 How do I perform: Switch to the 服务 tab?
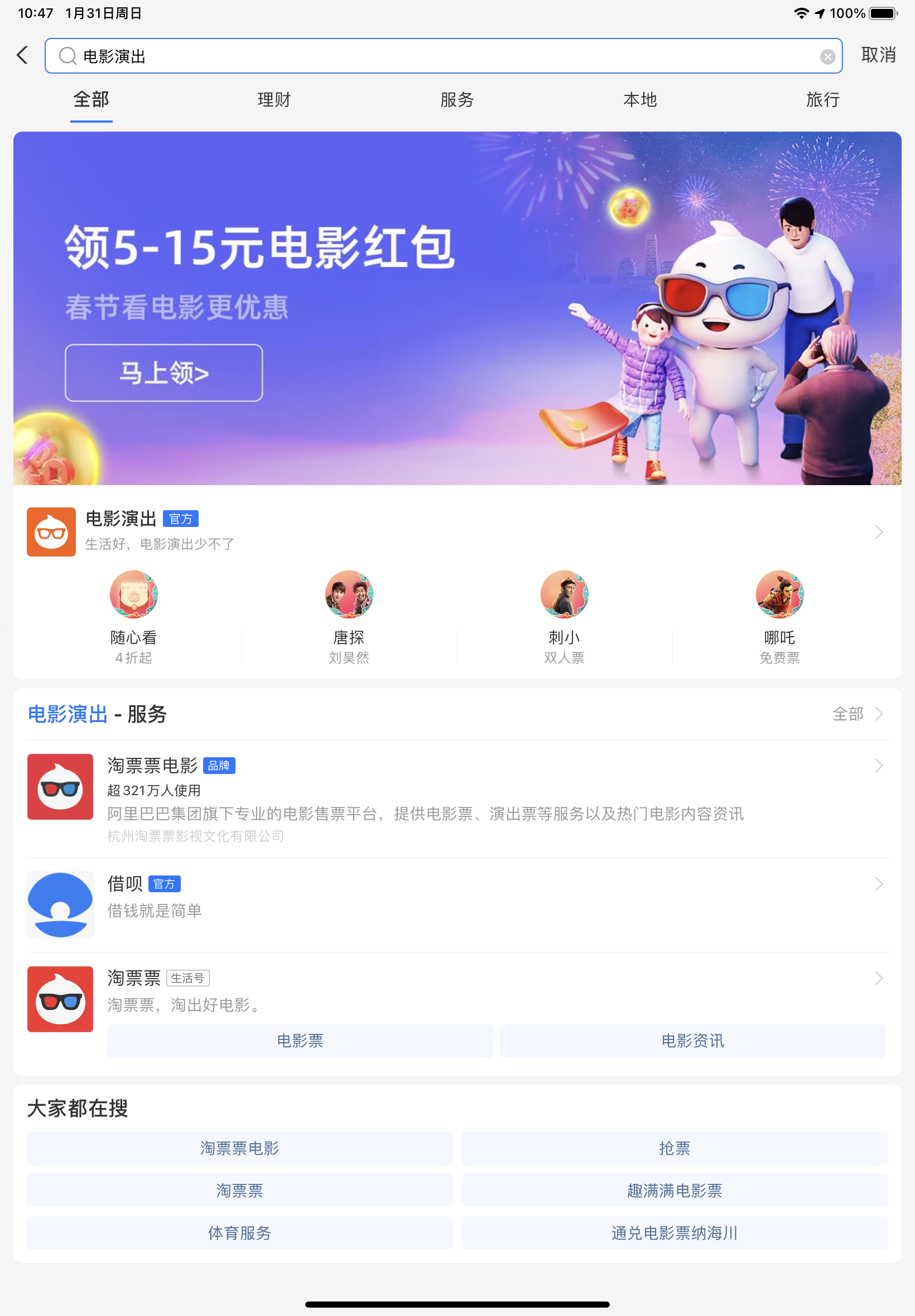tap(457, 100)
